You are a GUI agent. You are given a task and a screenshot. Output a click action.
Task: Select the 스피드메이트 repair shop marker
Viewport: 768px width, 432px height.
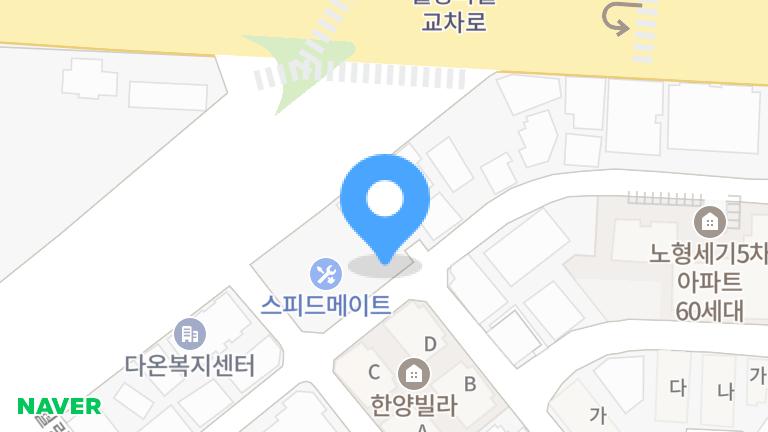tap(325, 273)
